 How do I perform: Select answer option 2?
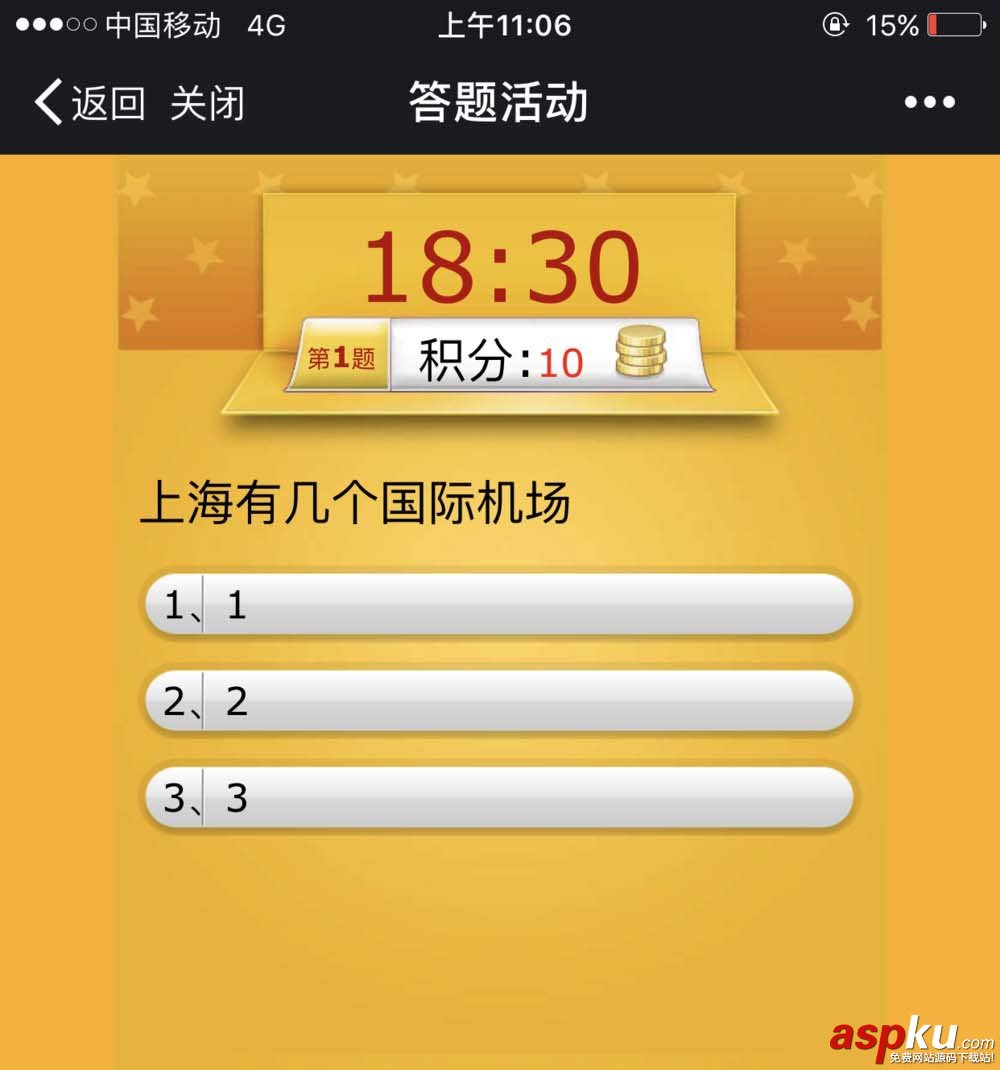pyautogui.click(x=500, y=701)
